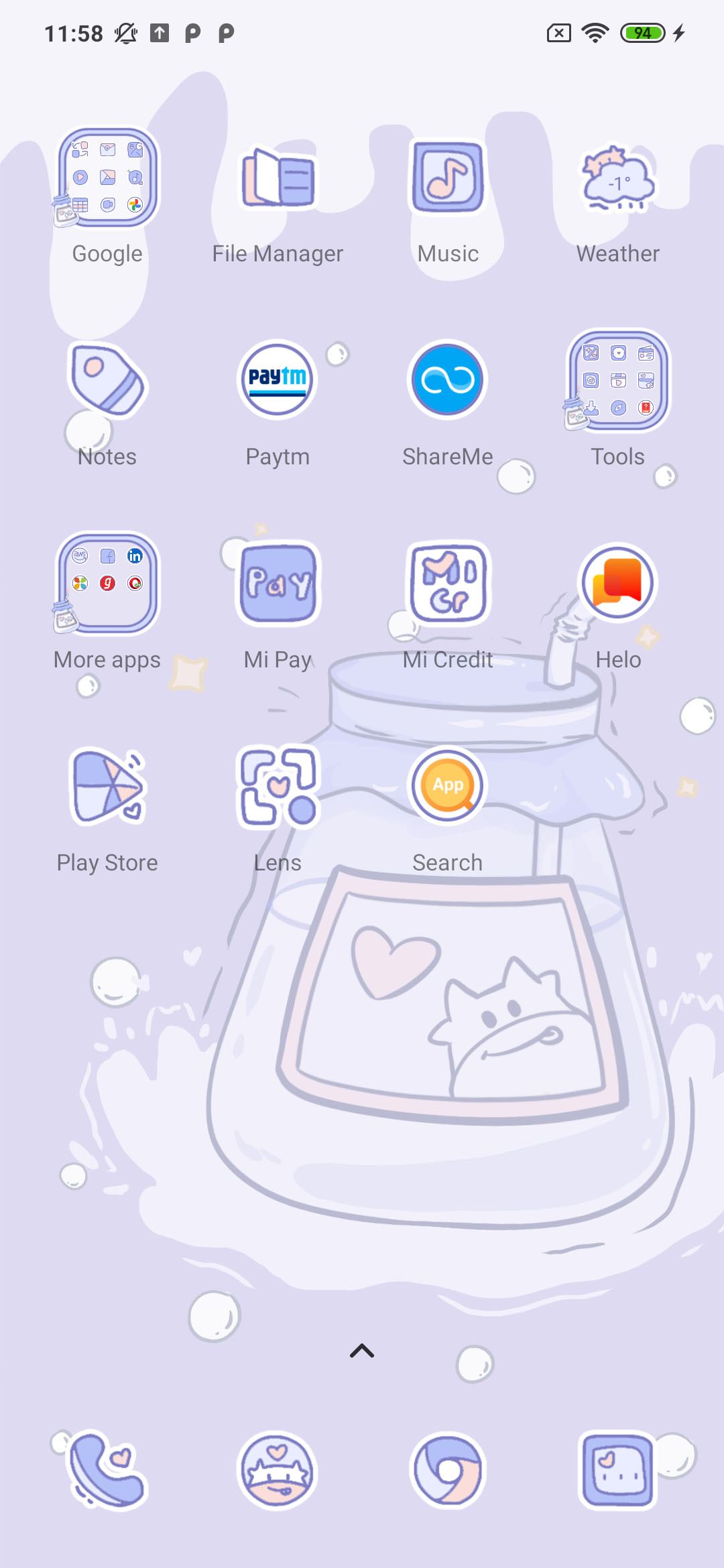Open the cow-face app in the dock
Viewport: 724px width, 1568px height.
tap(278, 1470)
